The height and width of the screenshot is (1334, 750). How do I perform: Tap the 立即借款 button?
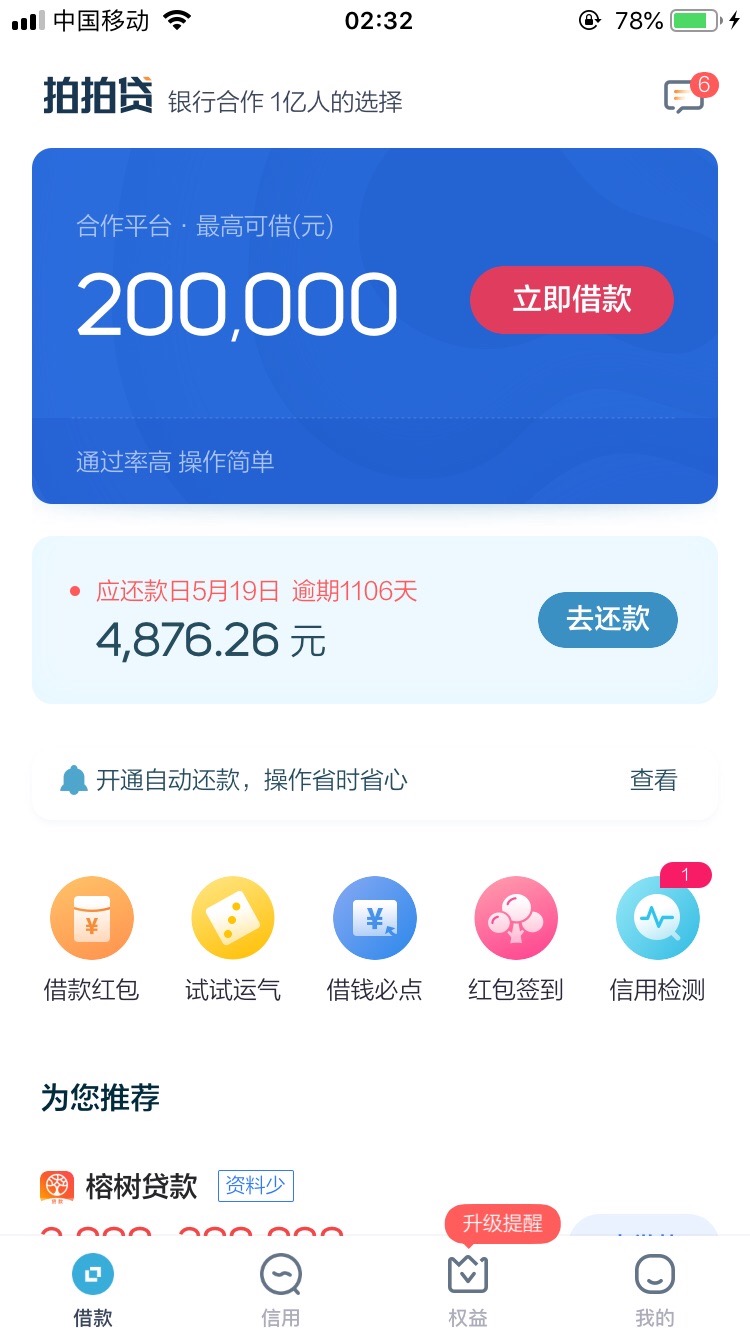(x=572, y=300)
